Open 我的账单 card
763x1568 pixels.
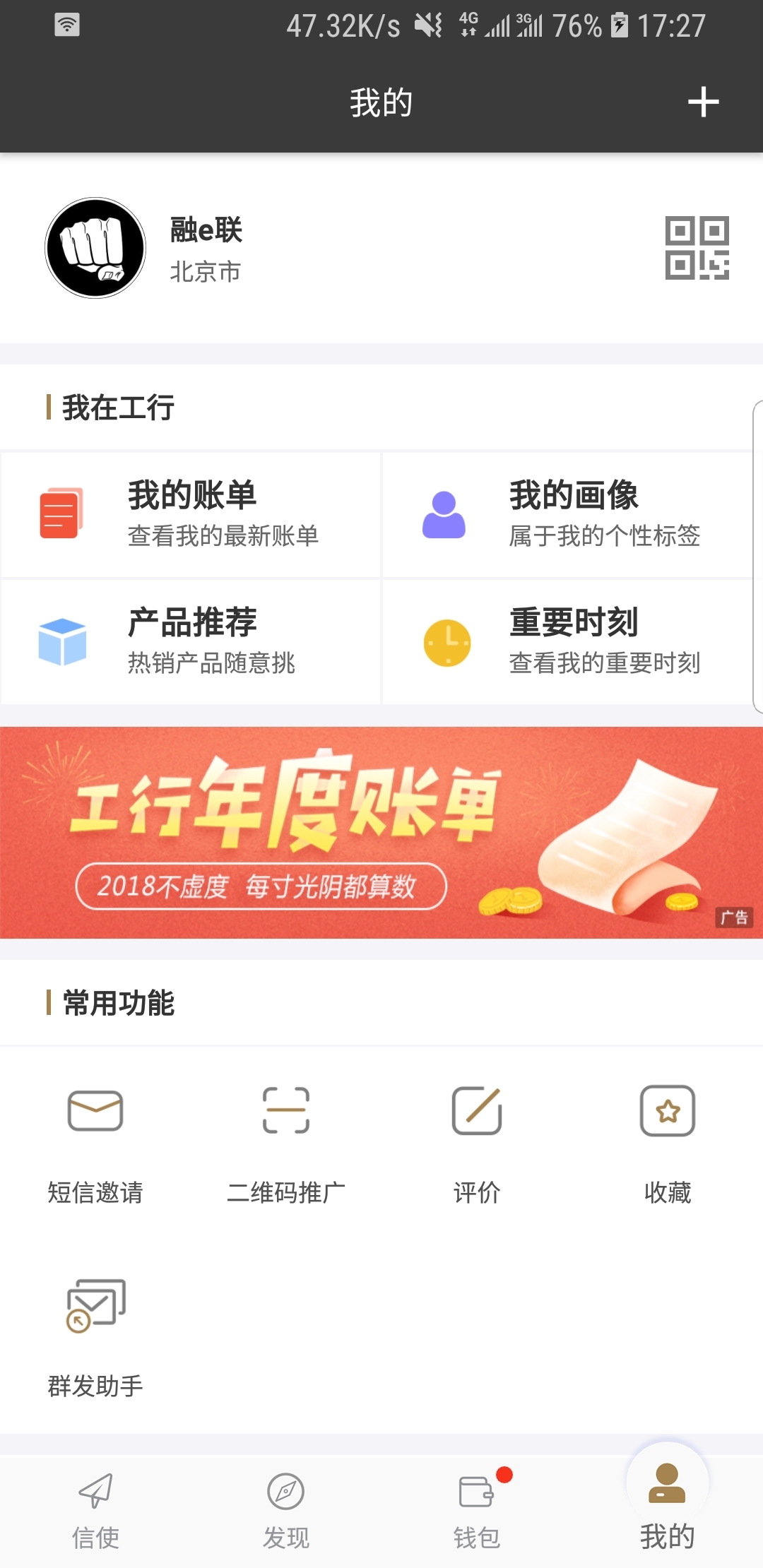pyautogui.click(x=191, y=514)
